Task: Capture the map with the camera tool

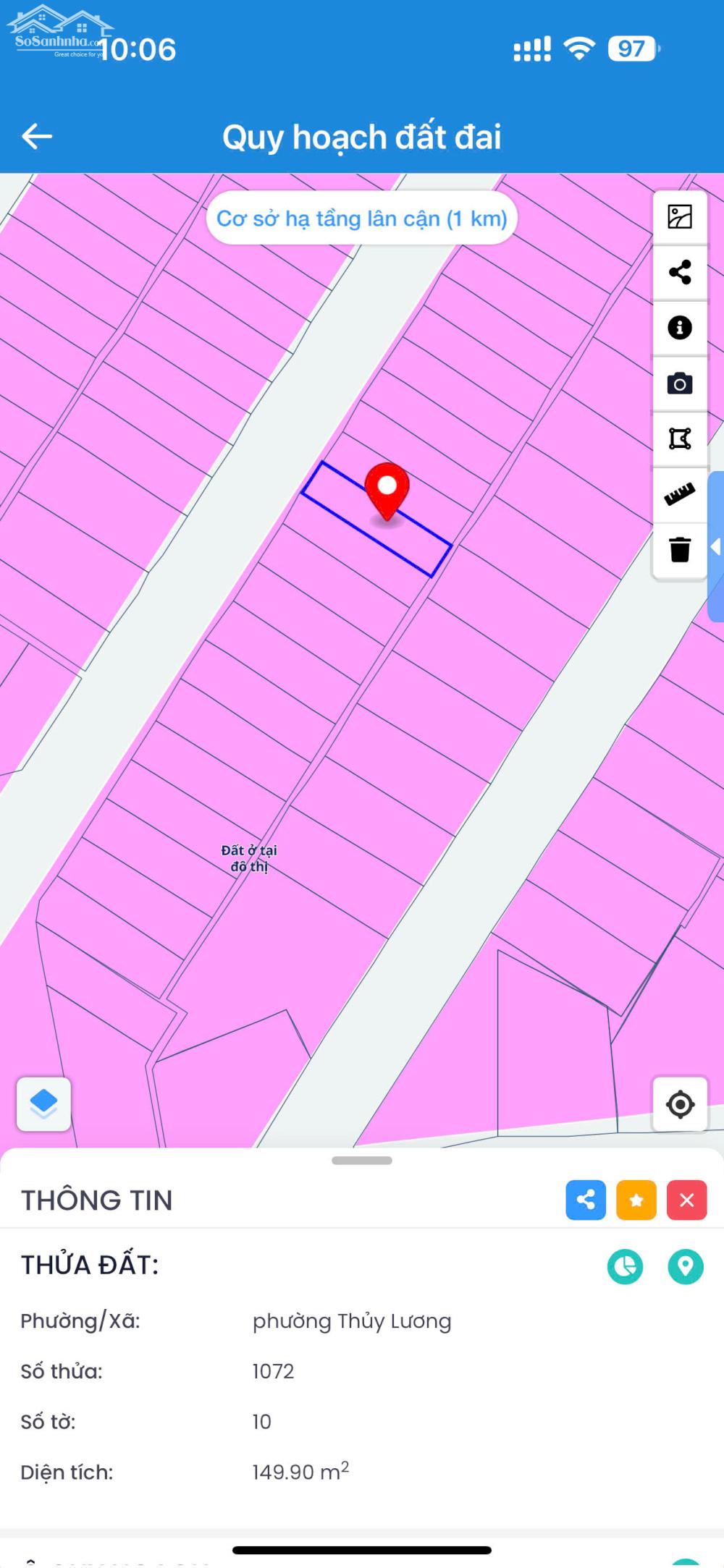Action: (679, 383)
